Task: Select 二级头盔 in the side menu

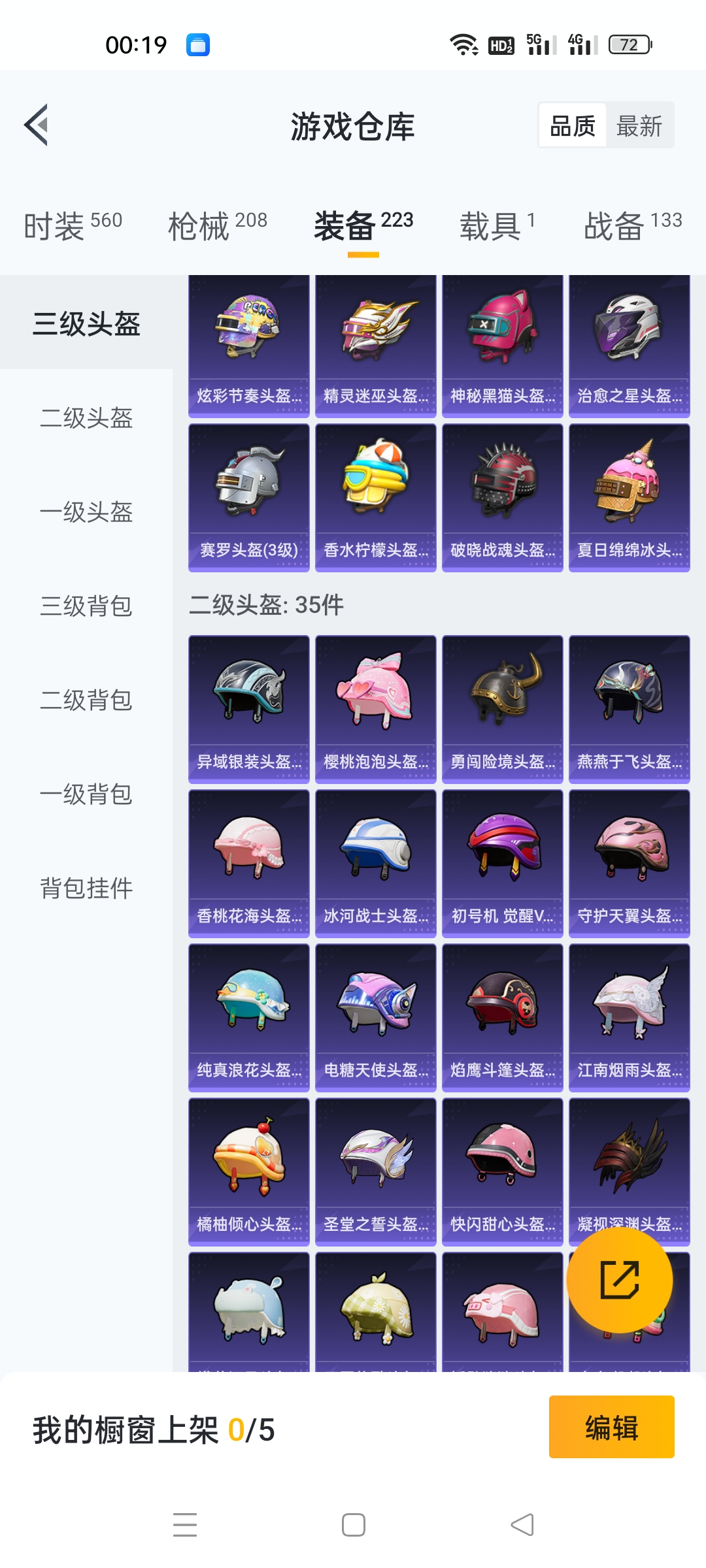Action: click(86, 418)
